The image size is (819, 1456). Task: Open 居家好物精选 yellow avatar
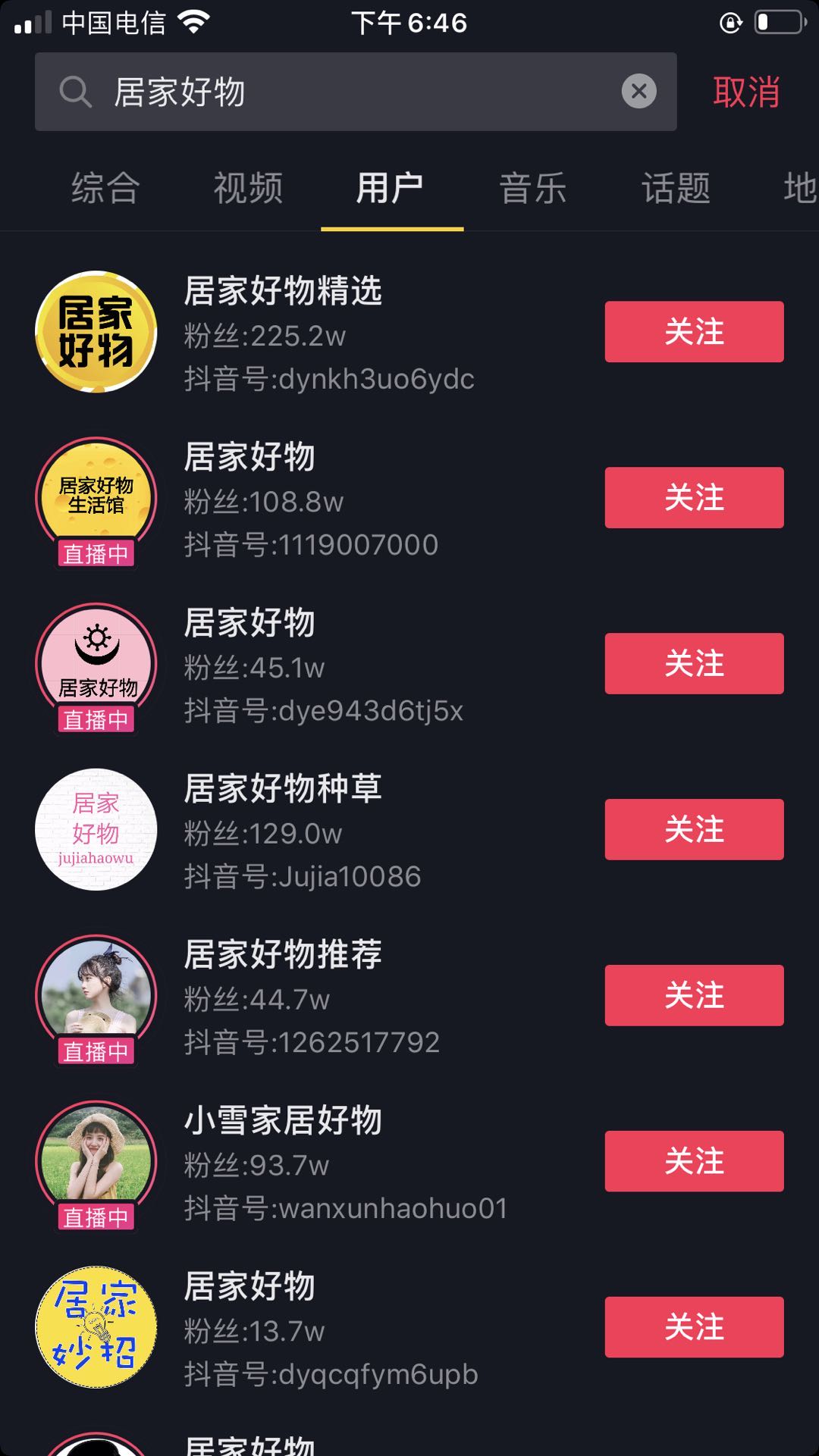(x=95, y=332)
